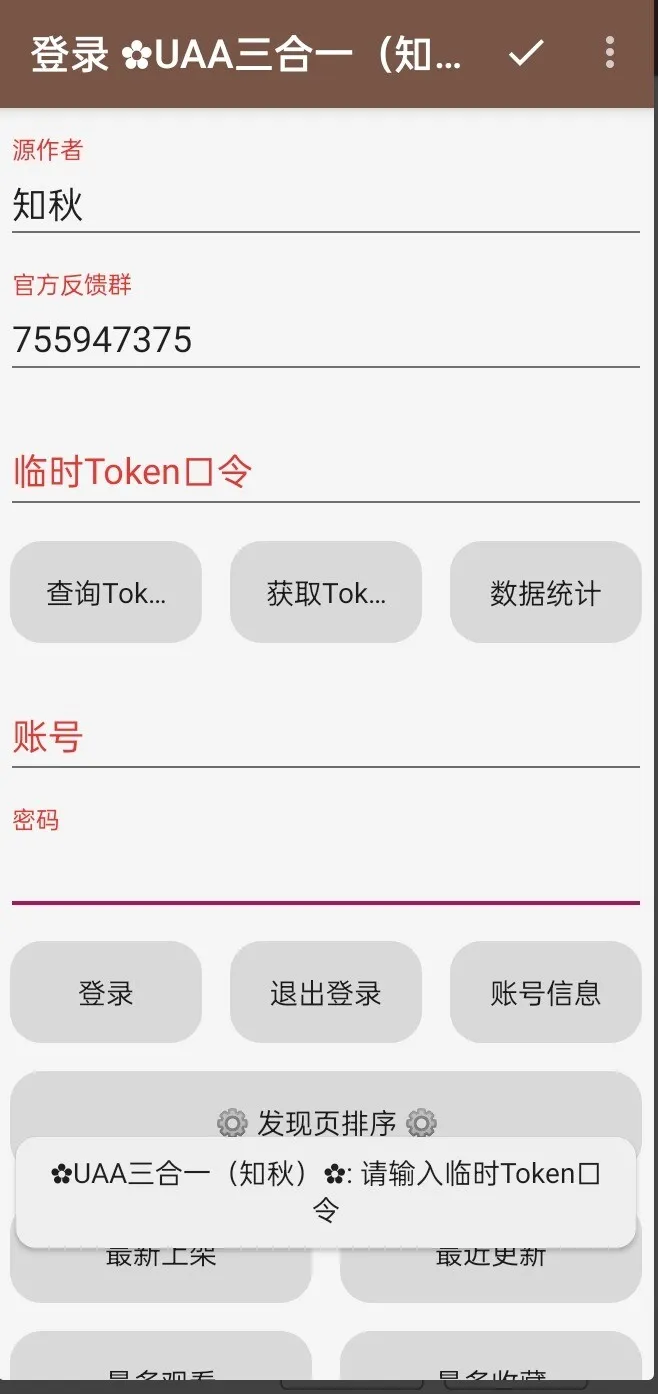The height and width of the screenshot is (1394, 658).
Task: Tap the 查询Tok... button
Action: pos(106,593)
